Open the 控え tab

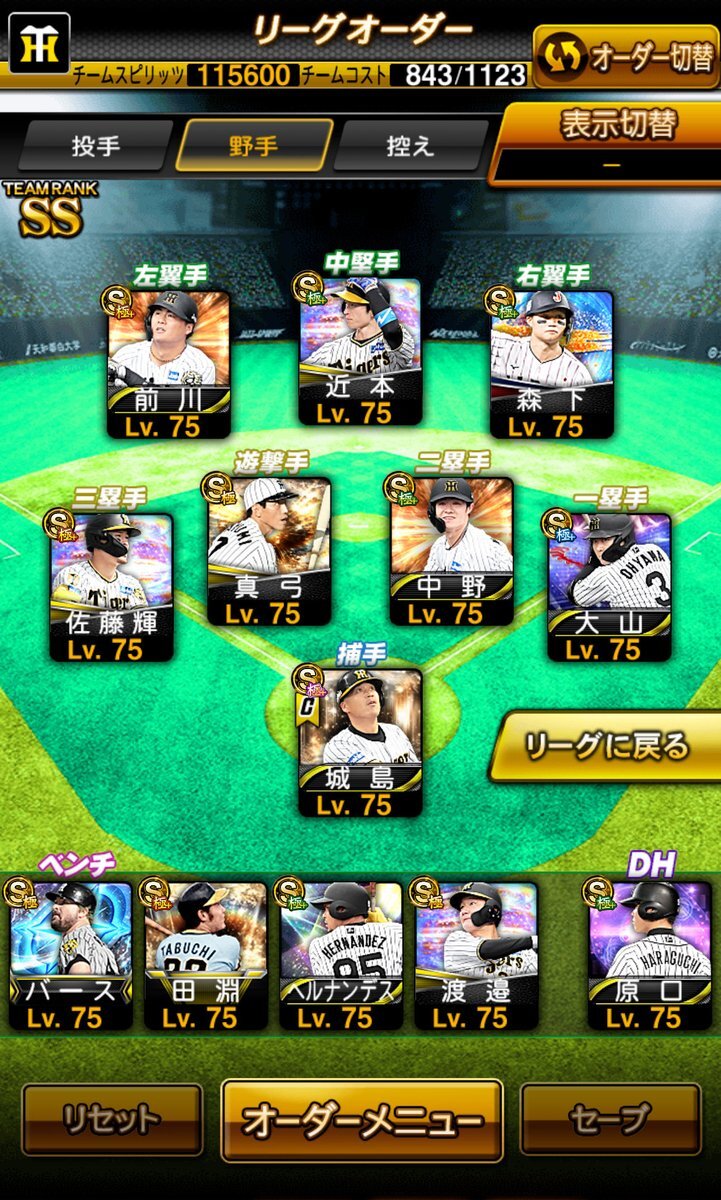point(411,145)
